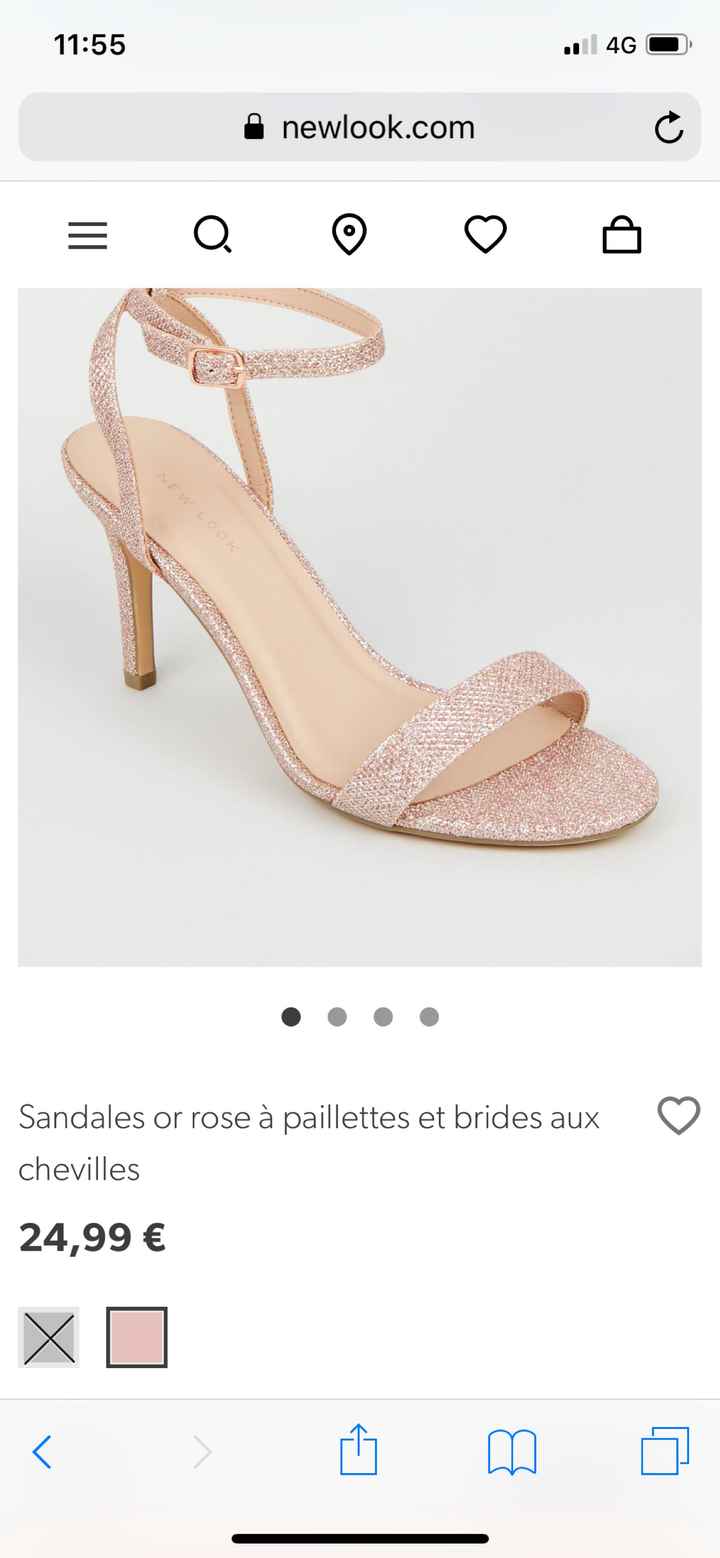Select the crossed-out colour option
The image size is (720, 1558).
click(x=48, y=1337)
